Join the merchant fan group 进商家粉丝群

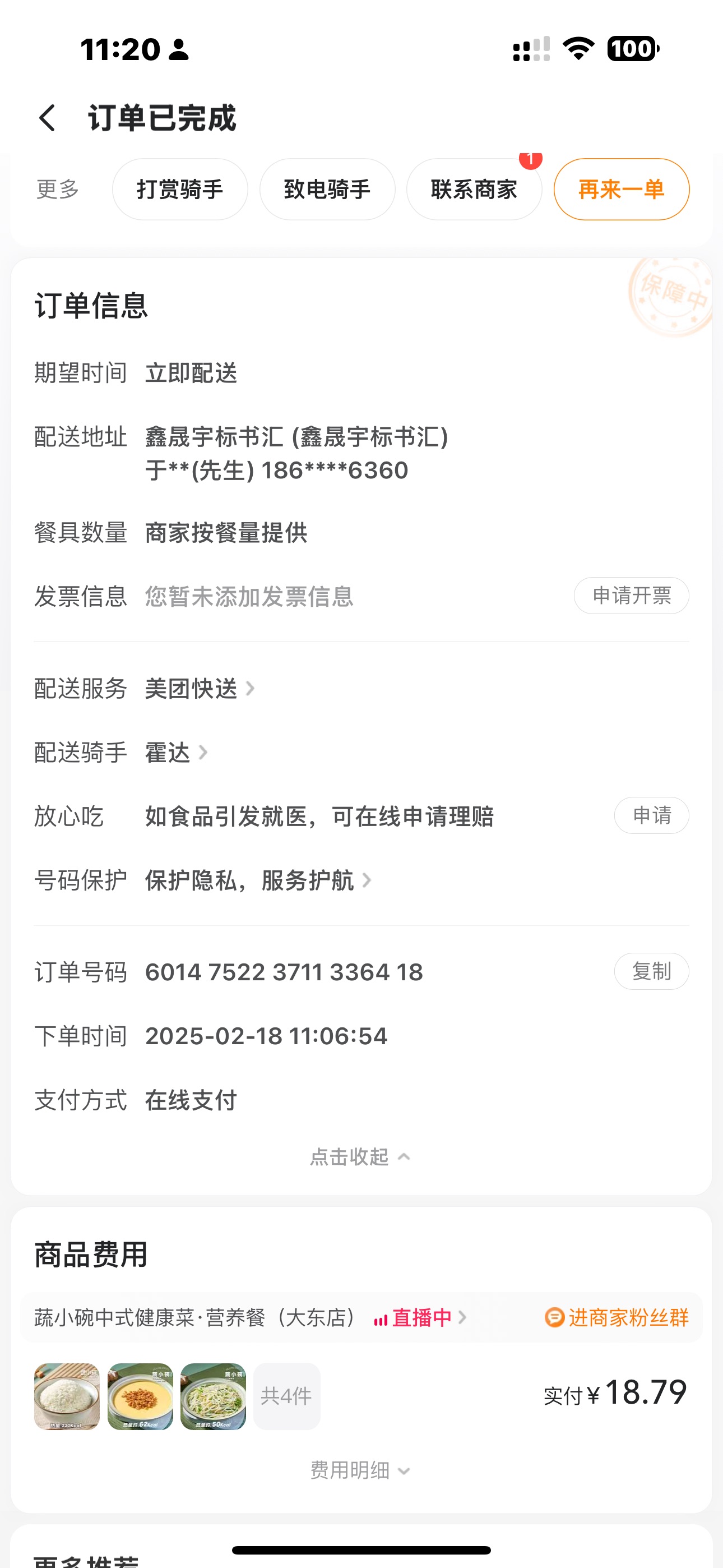pyautogui.click(x=617, y=1317)
